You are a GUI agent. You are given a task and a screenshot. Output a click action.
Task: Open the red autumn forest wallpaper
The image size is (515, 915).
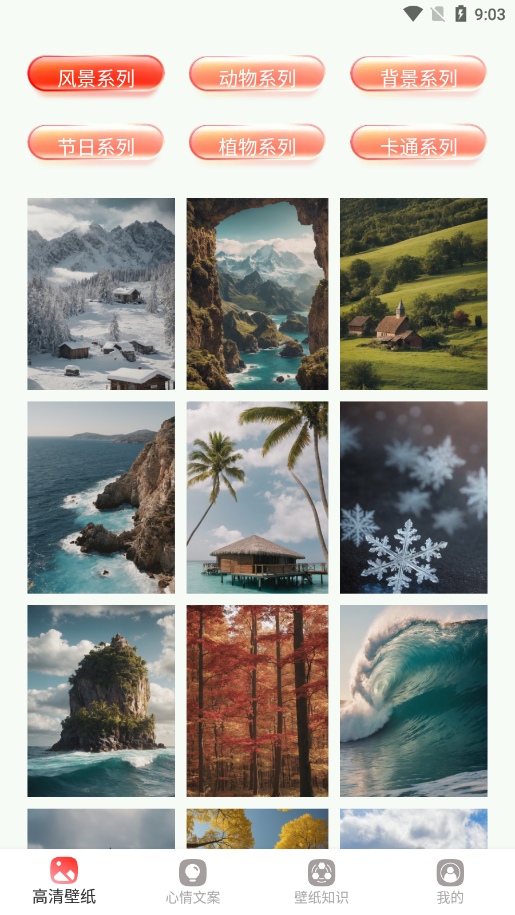[x=257, y=701]
